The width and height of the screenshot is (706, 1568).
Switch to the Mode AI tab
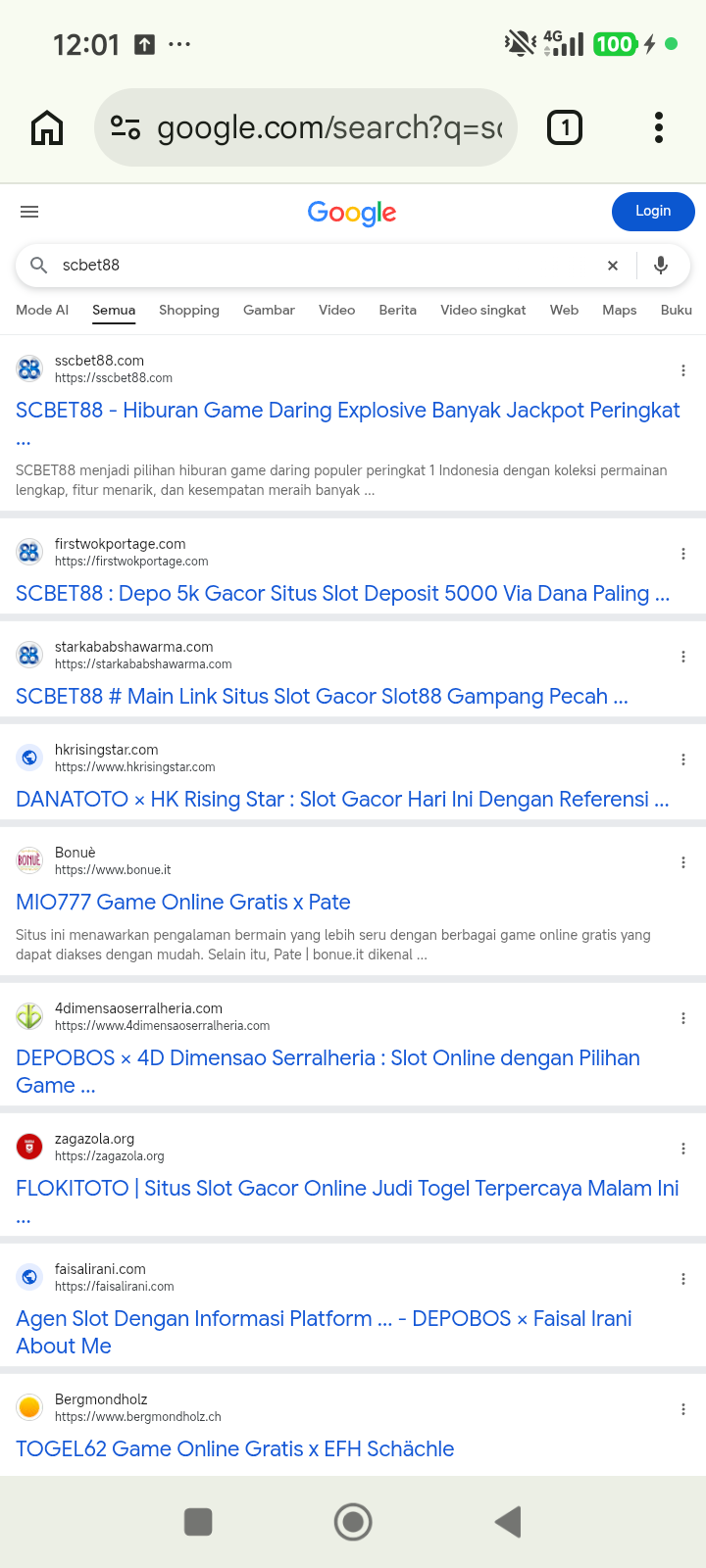point(42,310)
